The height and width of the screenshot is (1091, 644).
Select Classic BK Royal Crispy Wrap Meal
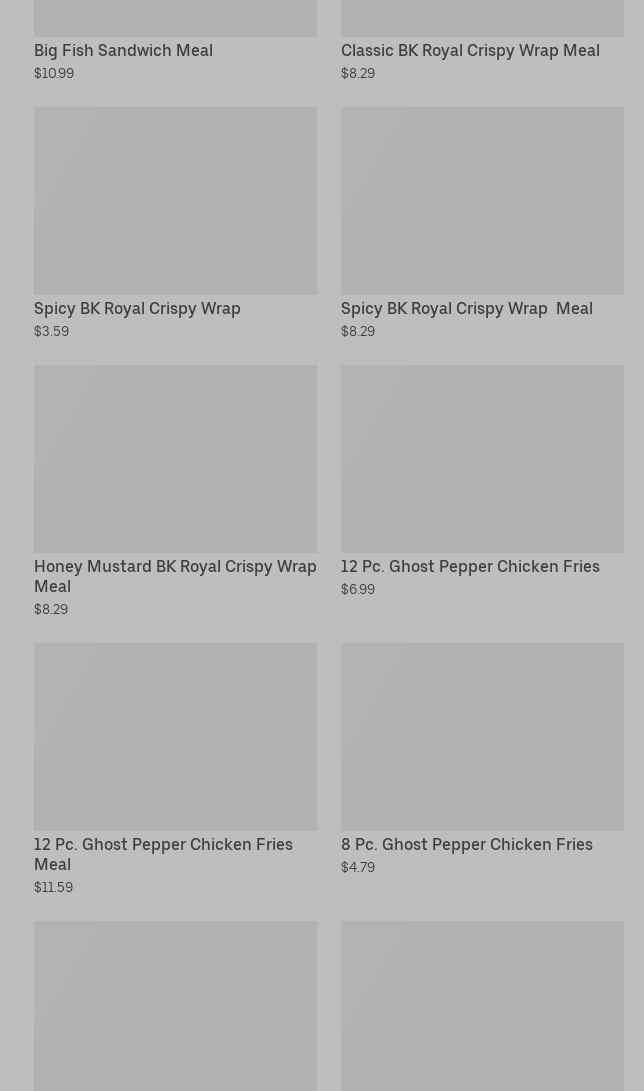tap(470, 50)
